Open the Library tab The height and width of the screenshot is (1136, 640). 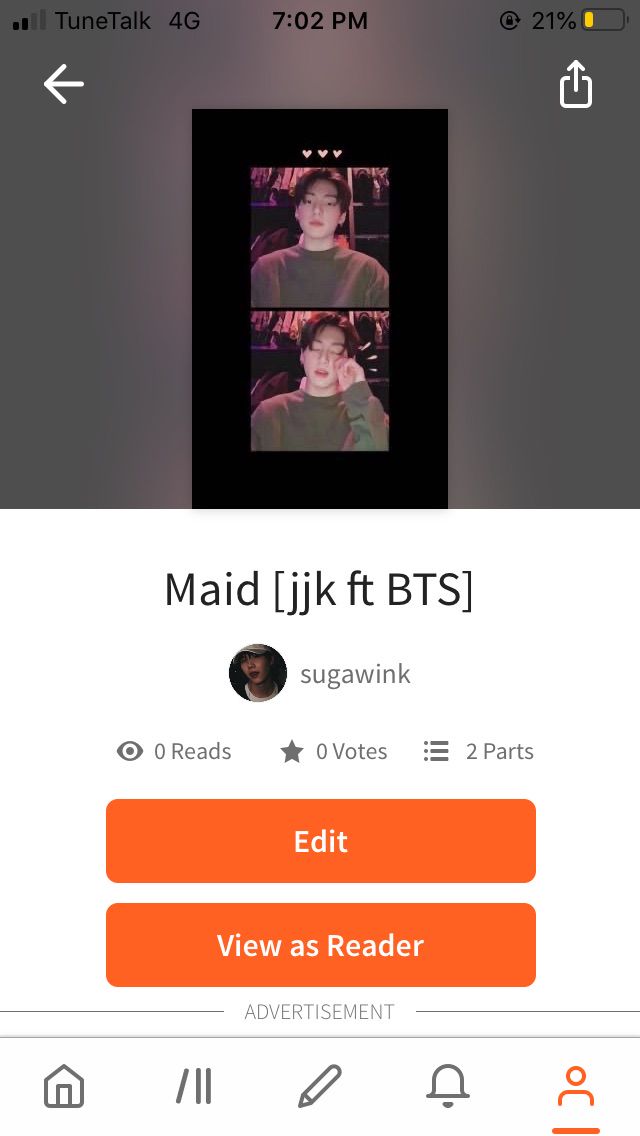(x=193, y=1086)
